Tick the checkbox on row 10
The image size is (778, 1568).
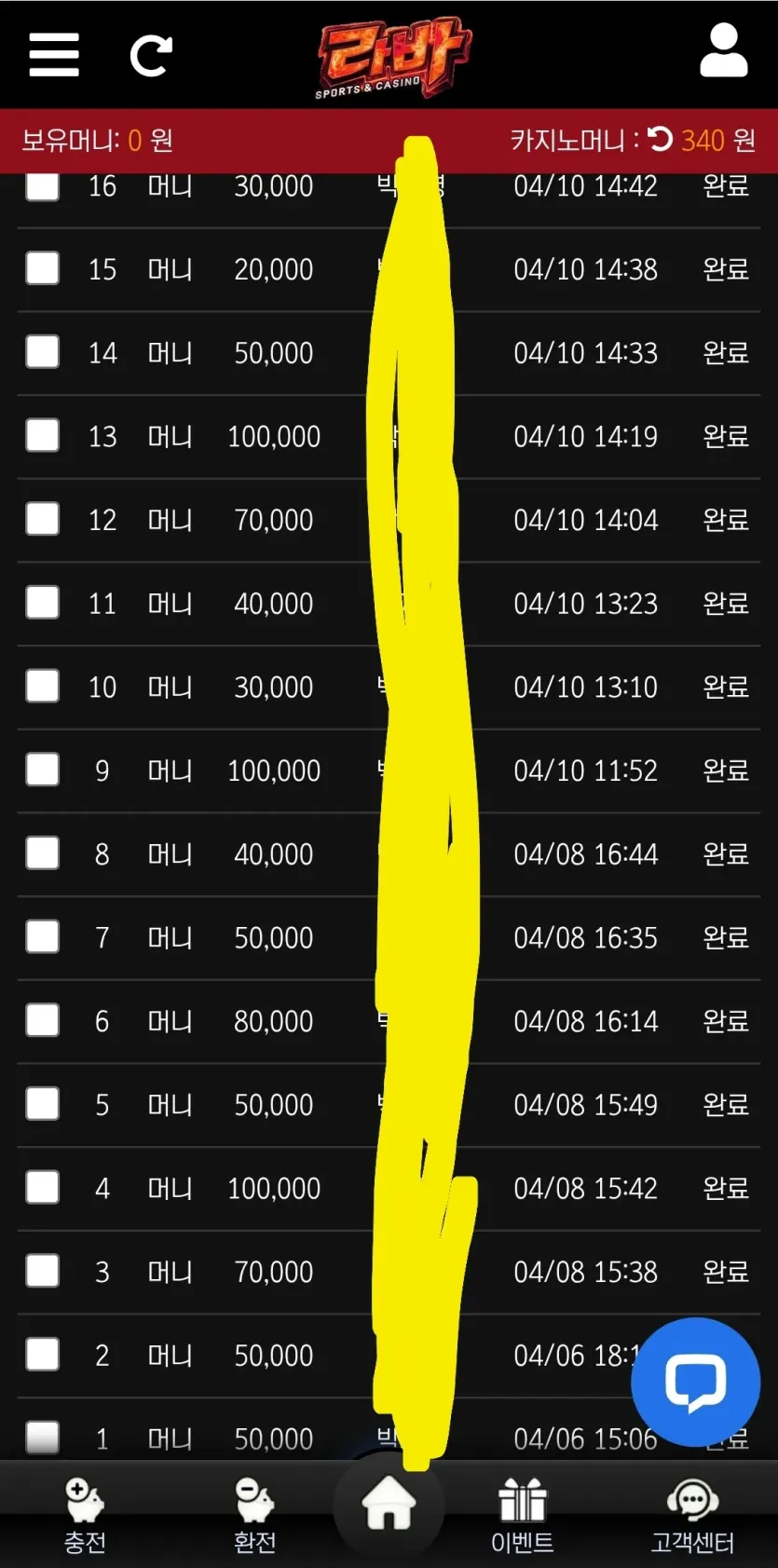pos(43,686)
